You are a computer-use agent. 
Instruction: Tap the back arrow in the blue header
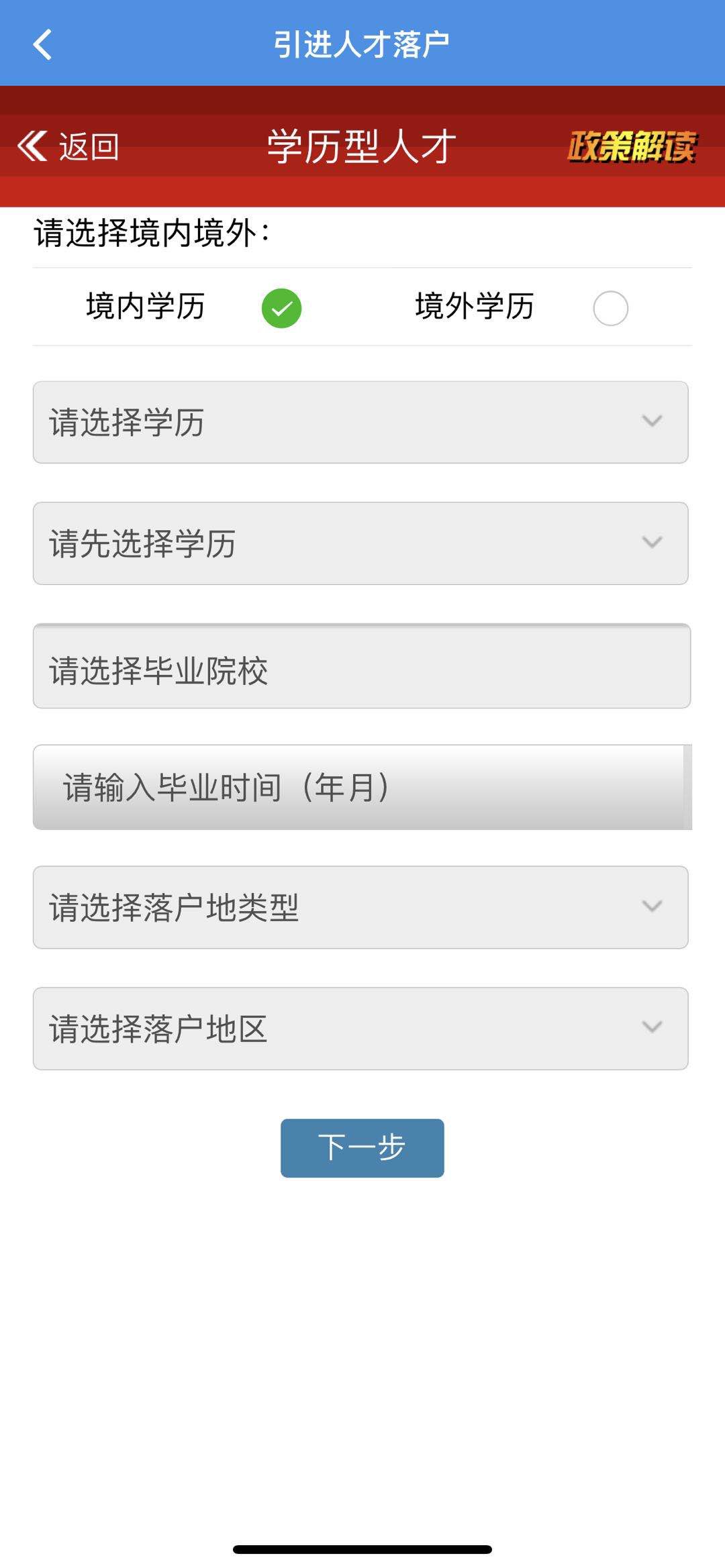click(43, 44)
